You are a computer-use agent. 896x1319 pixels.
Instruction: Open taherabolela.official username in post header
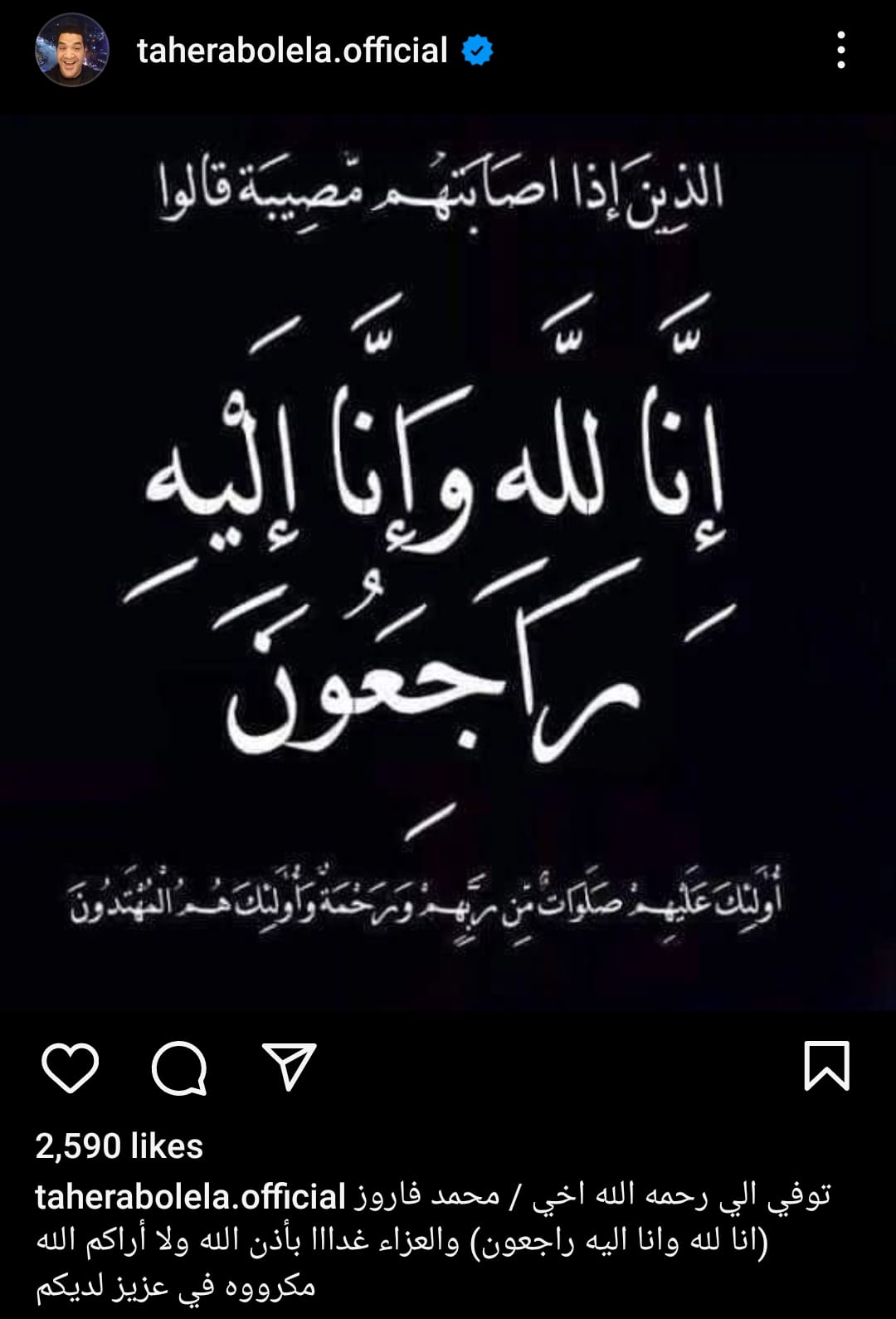(x=292, y=51)
